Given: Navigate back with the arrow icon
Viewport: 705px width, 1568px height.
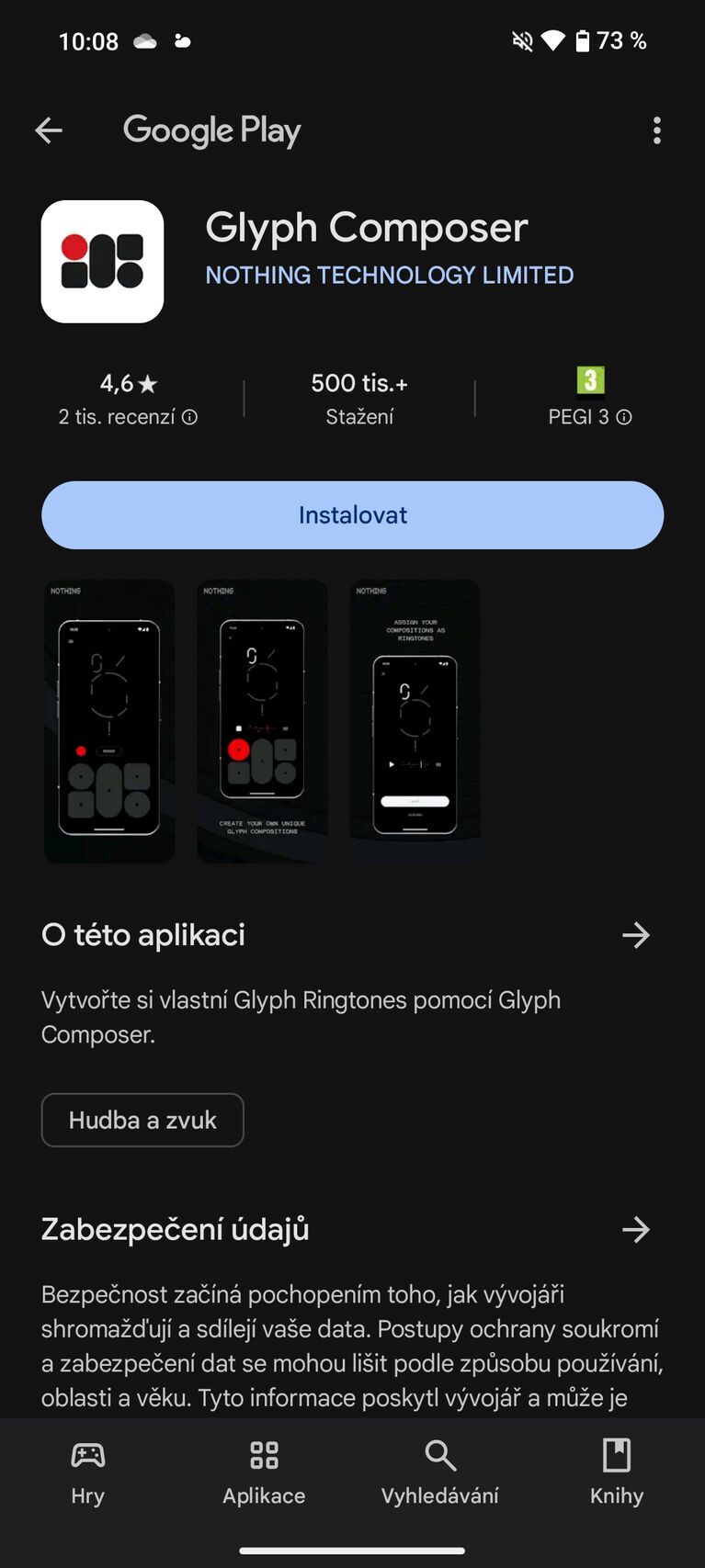Looking at the screenshot, I should pos(49,130).
